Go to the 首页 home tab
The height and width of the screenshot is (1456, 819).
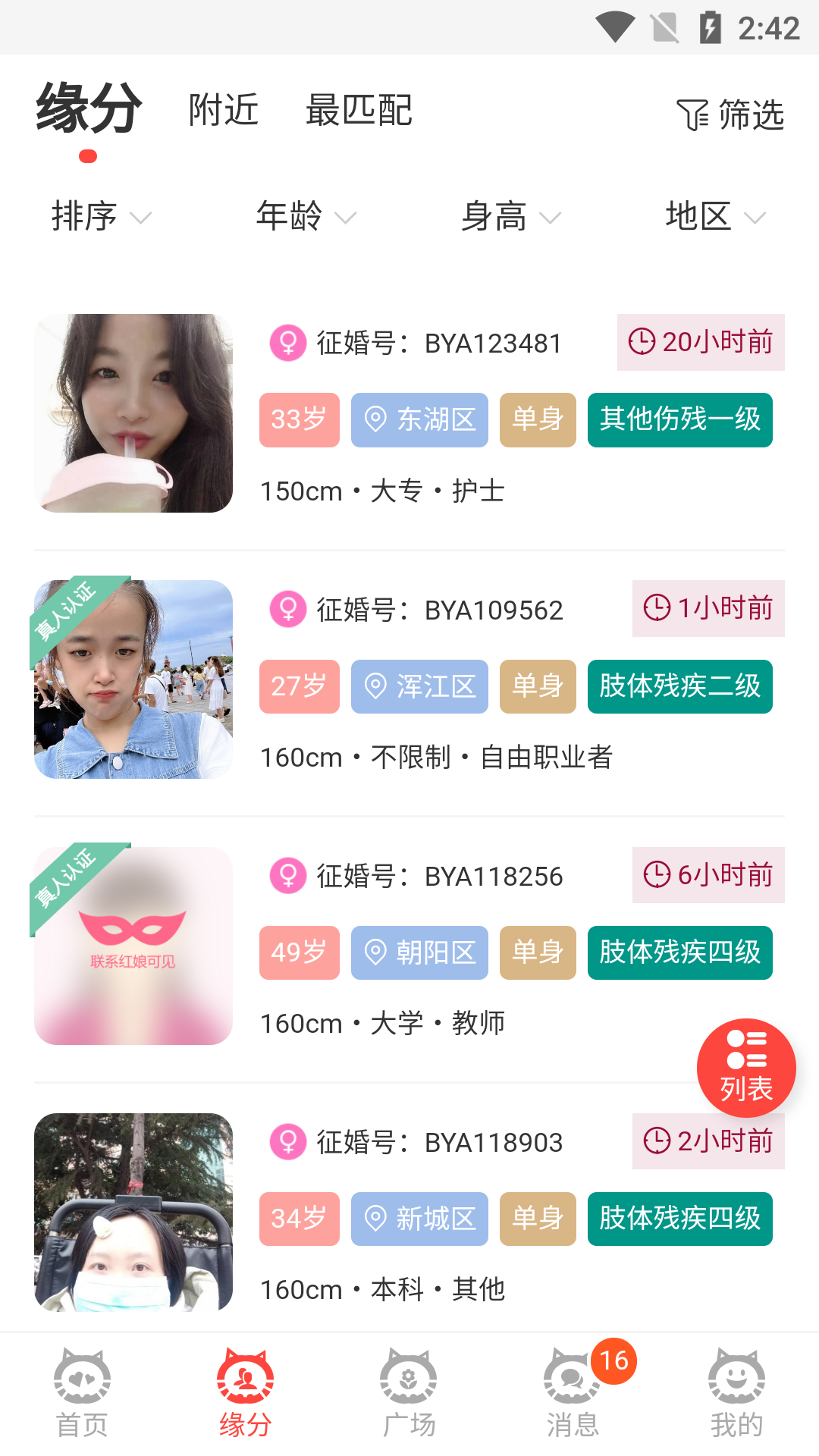pyautogui.click(x=82, y=1394)
